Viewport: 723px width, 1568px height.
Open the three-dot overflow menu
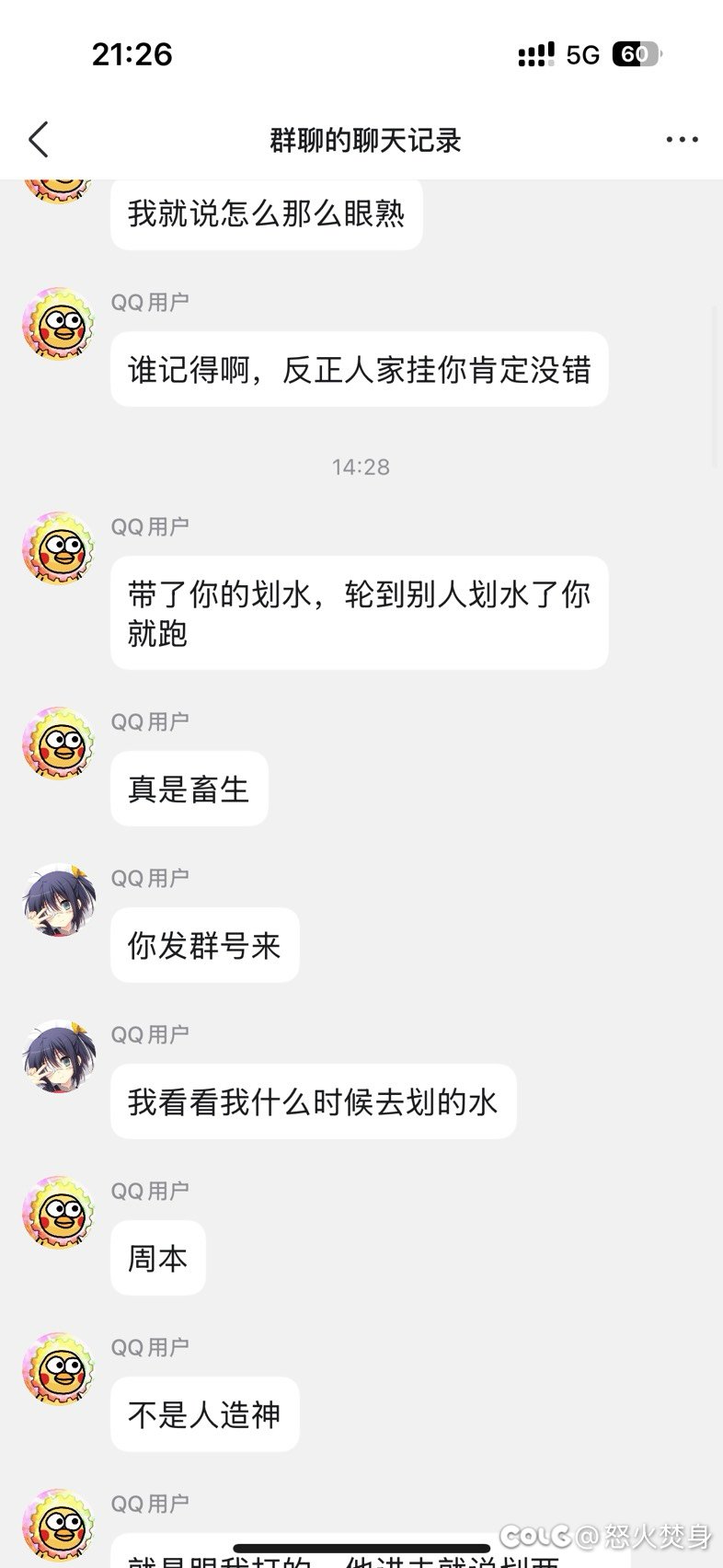[x=682, y=140]
